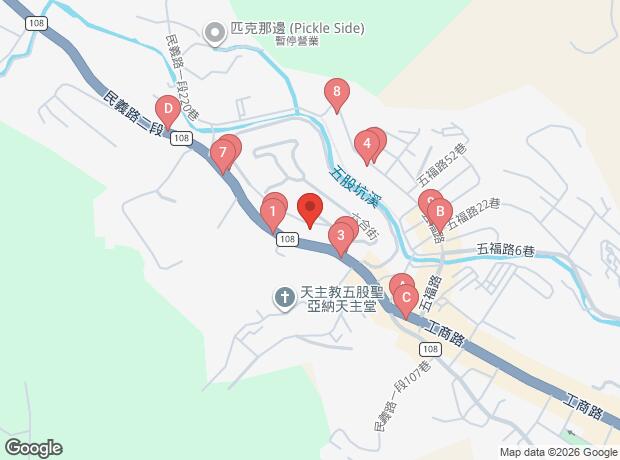Image resolution: width=620 pixels, height=460 pixels.
Task: Tap the marker labeled D
Action: tap(167, 108)
